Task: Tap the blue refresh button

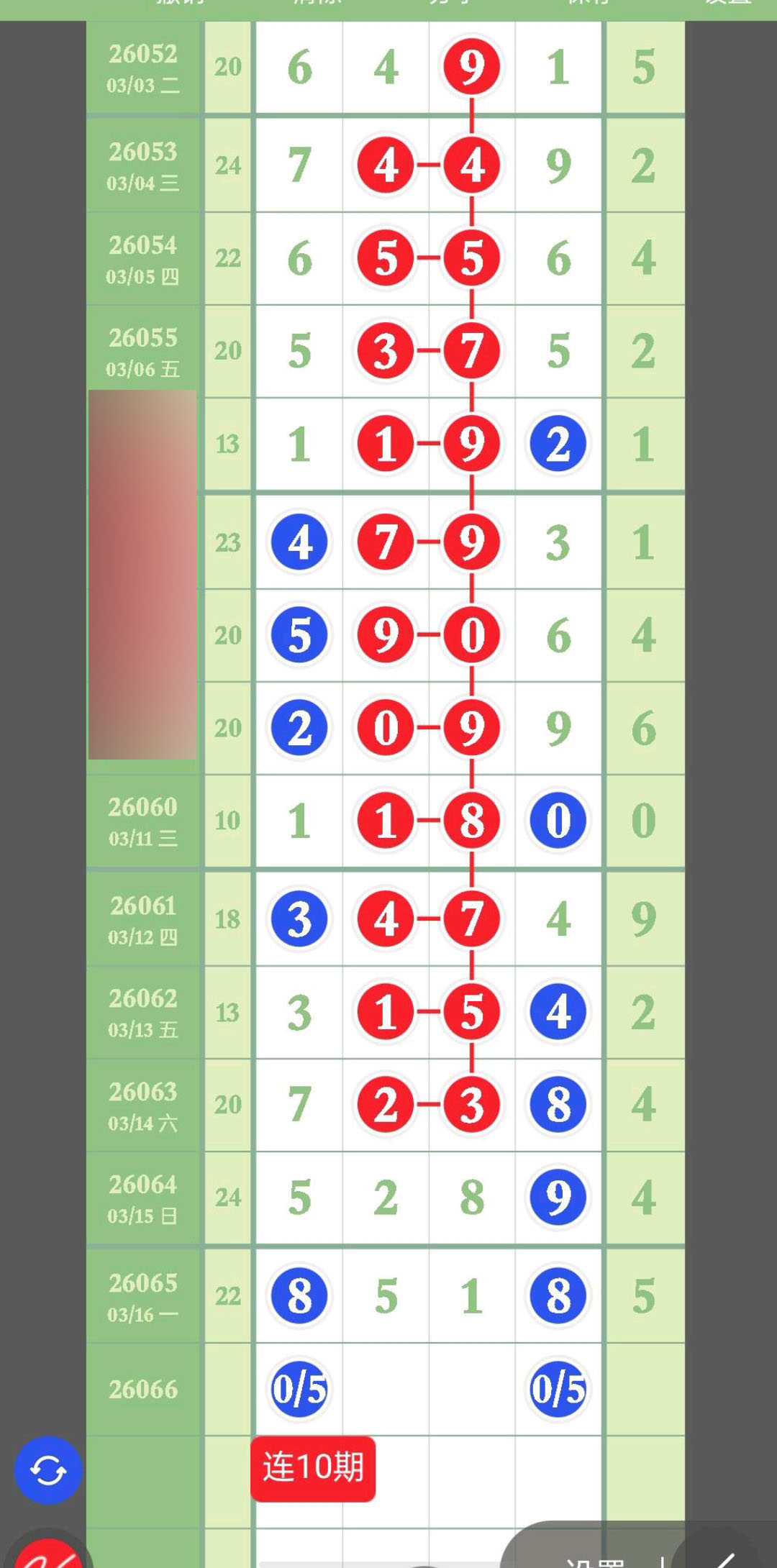Action: (x=47, y=1470)
